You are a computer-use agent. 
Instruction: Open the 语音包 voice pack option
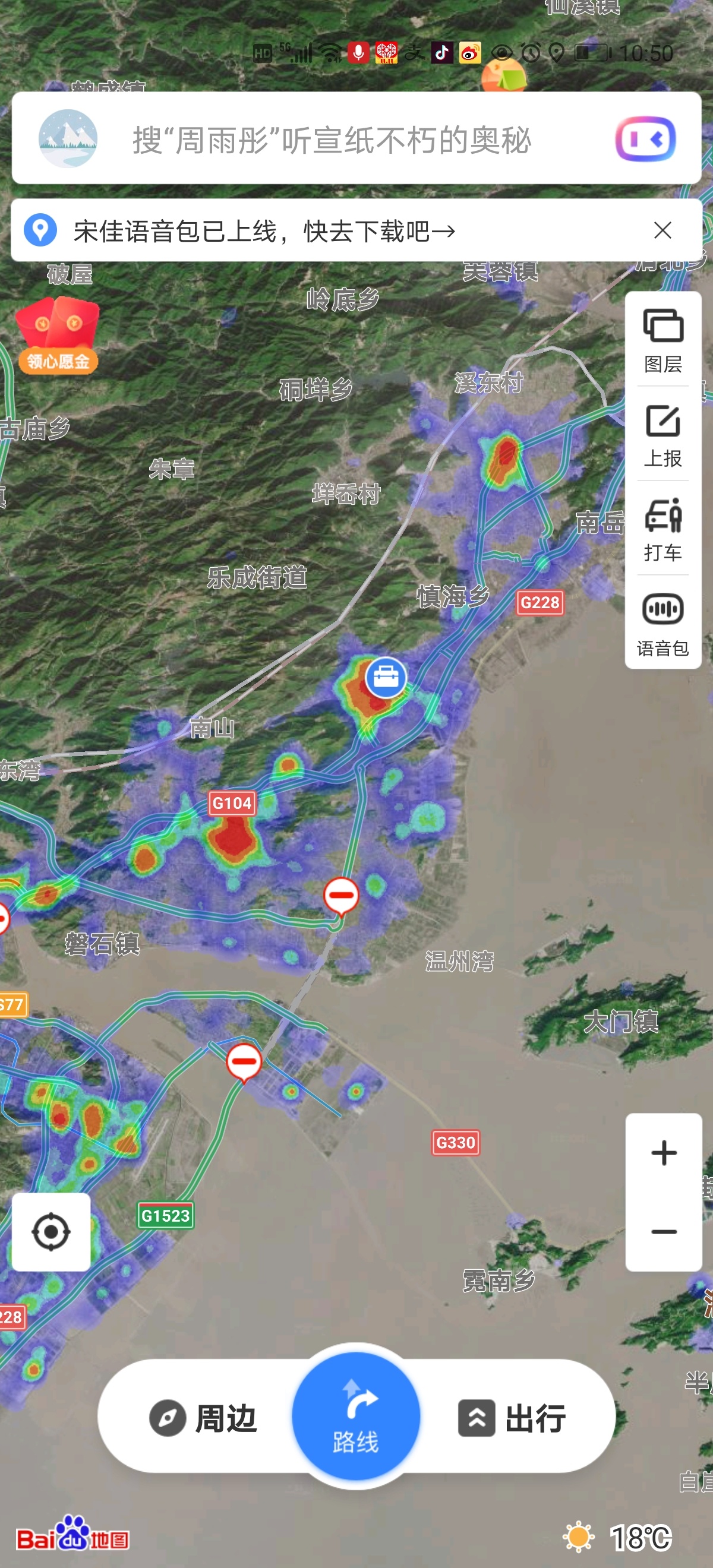tap(662, 623)
